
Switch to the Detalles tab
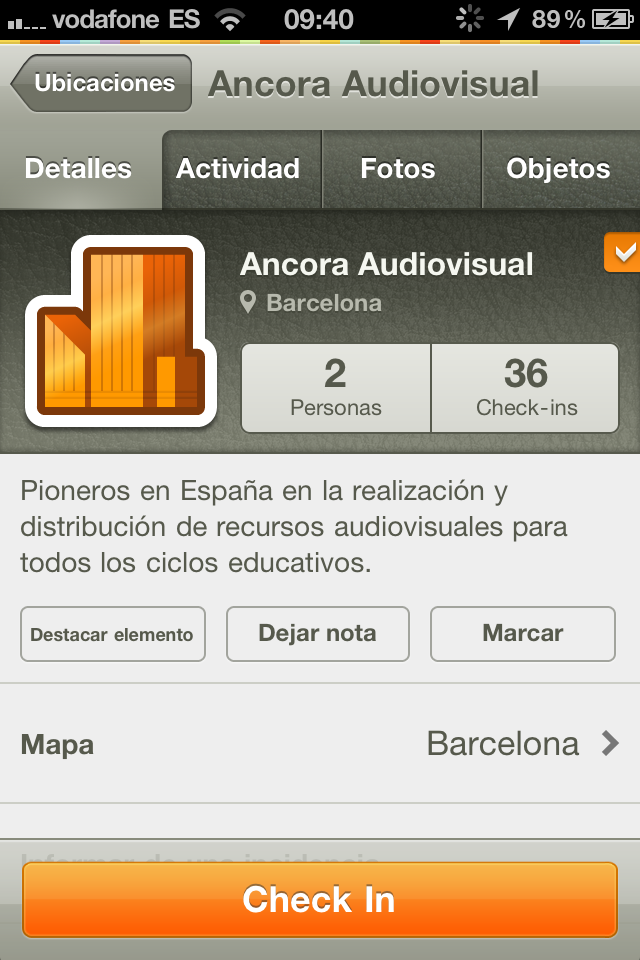(x=79, y=169)
